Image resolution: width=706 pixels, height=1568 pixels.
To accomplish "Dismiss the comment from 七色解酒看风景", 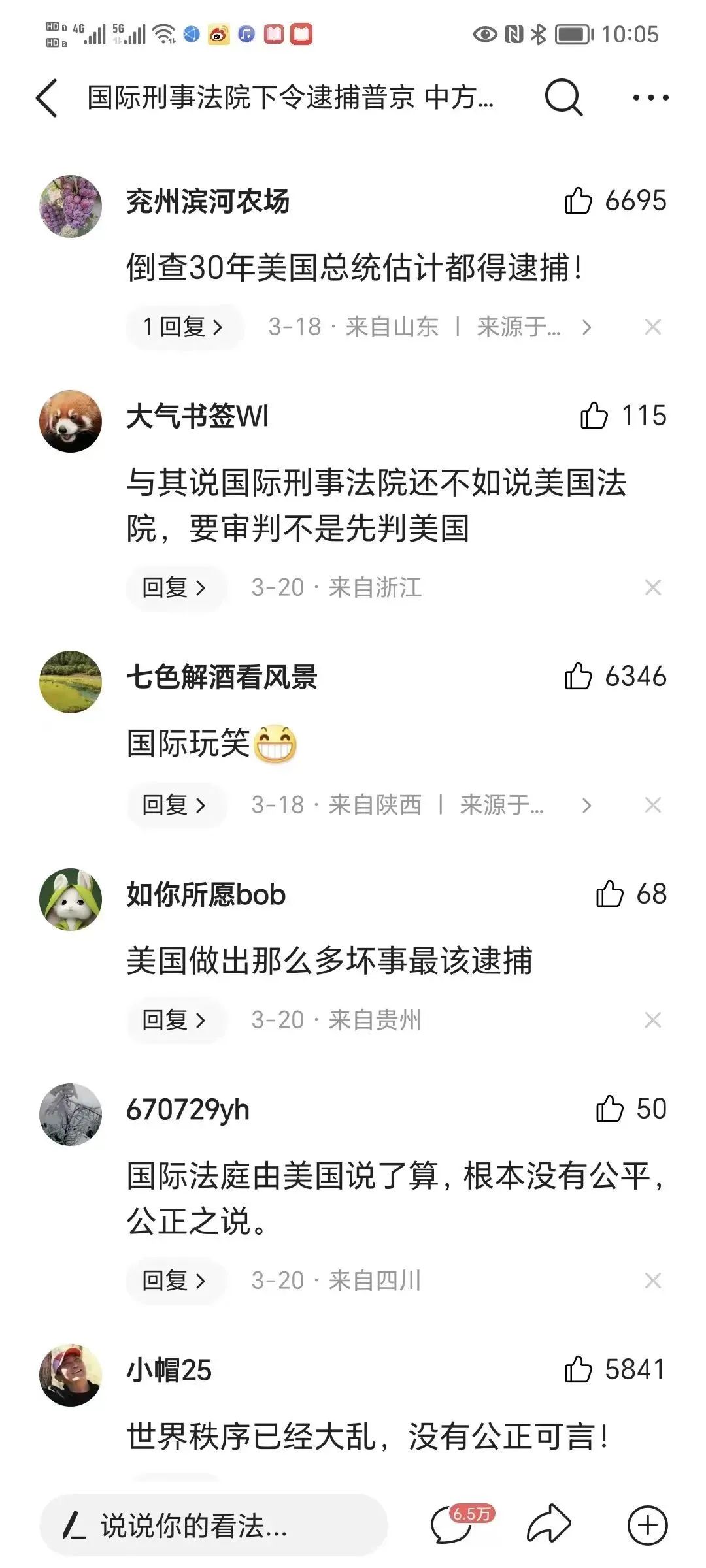I will point(652,805).
